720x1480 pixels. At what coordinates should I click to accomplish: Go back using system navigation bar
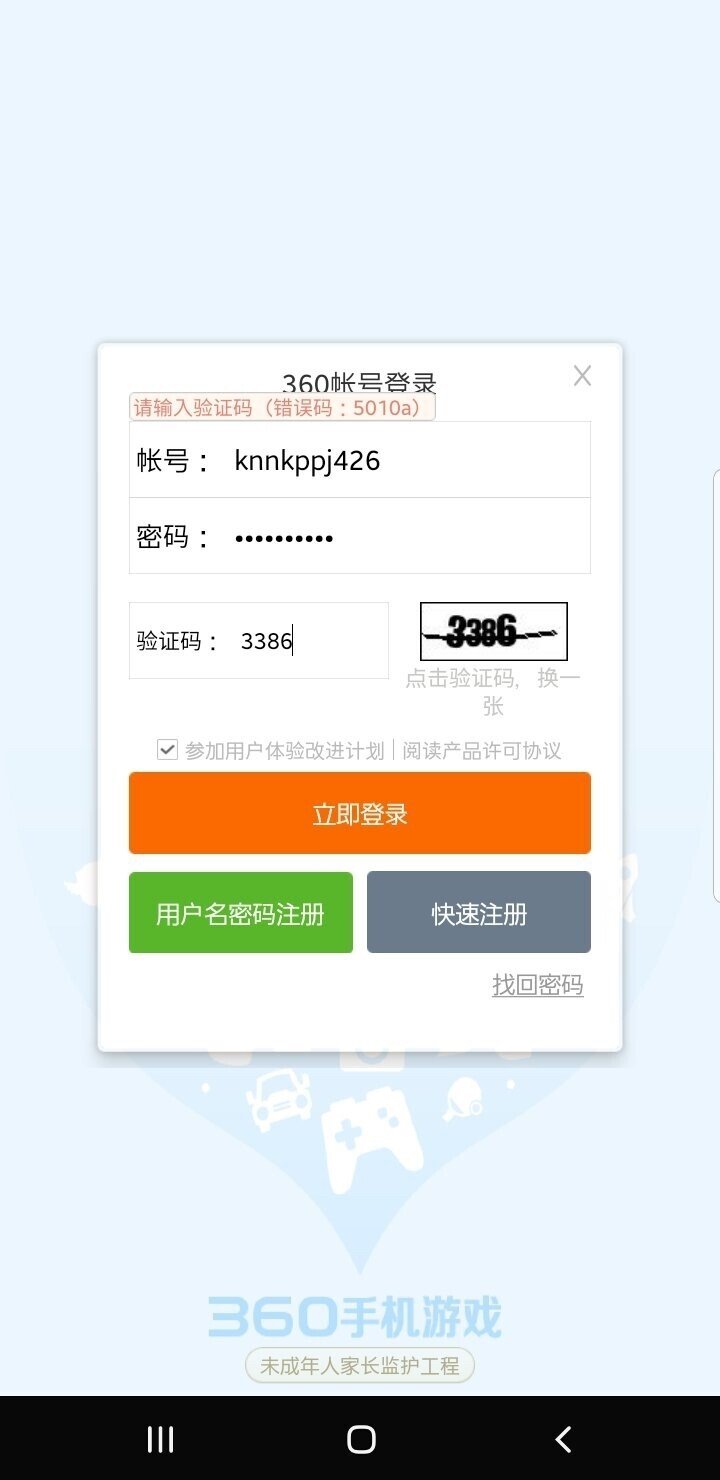click(x=563, y=1439)
